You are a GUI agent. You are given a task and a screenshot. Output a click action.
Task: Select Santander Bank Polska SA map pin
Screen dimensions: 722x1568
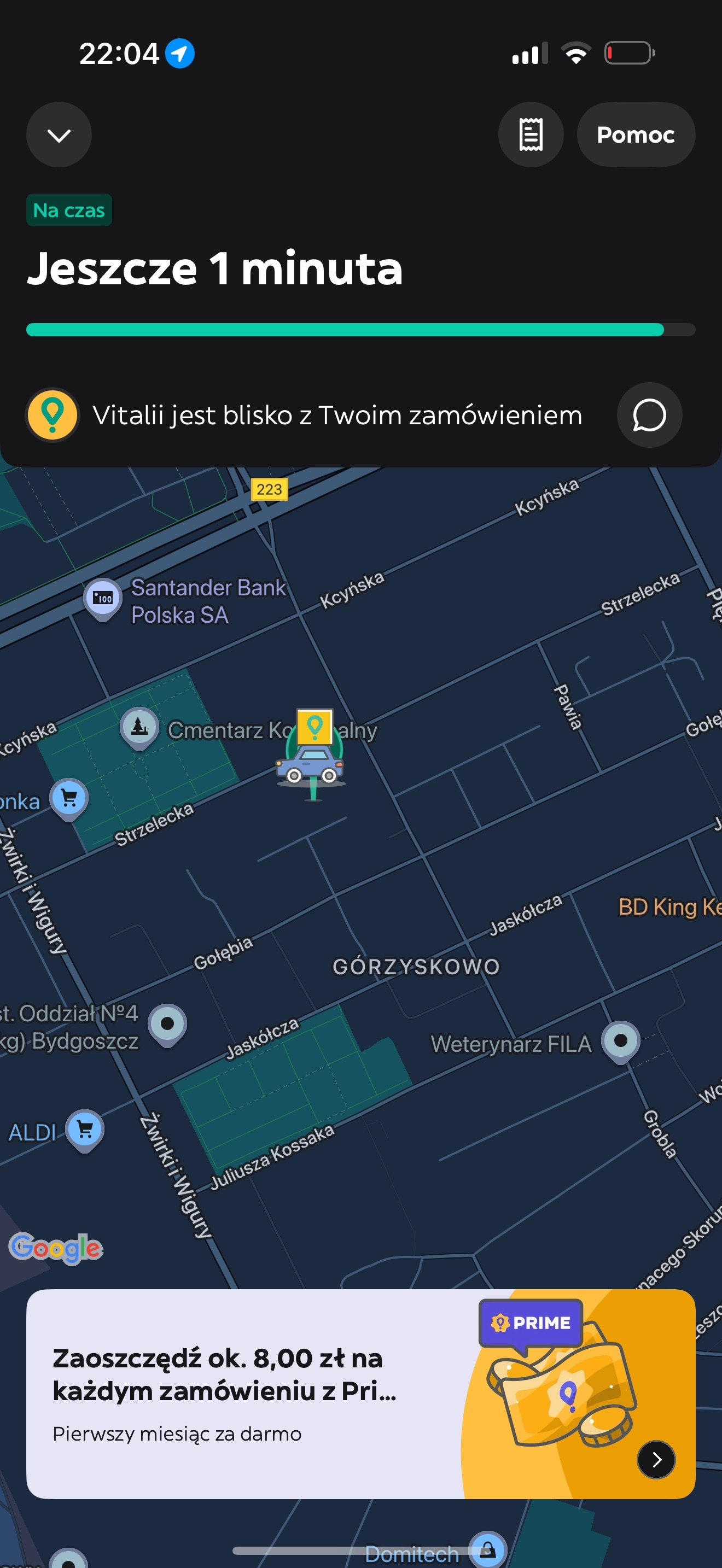pos(103,597)
